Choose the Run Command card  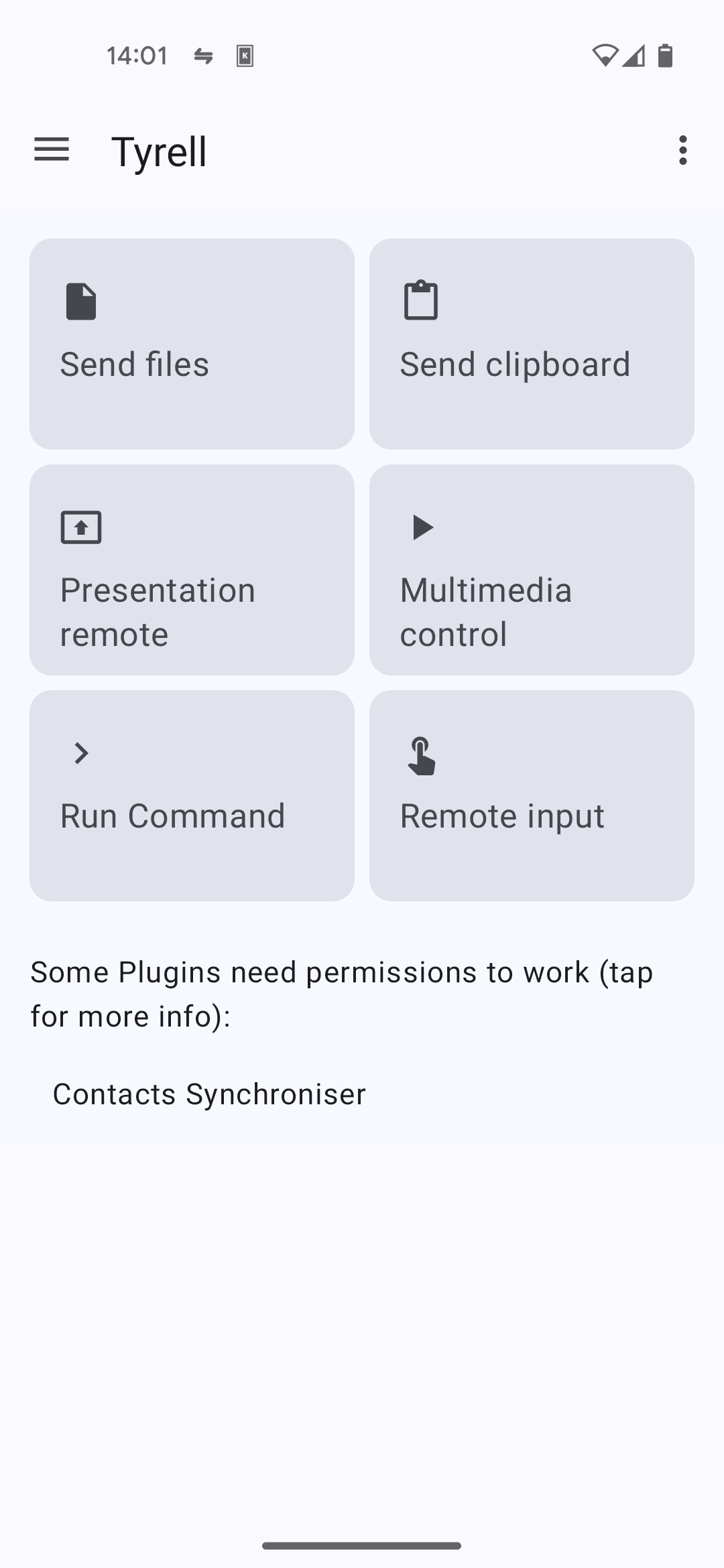pos(192,795)
